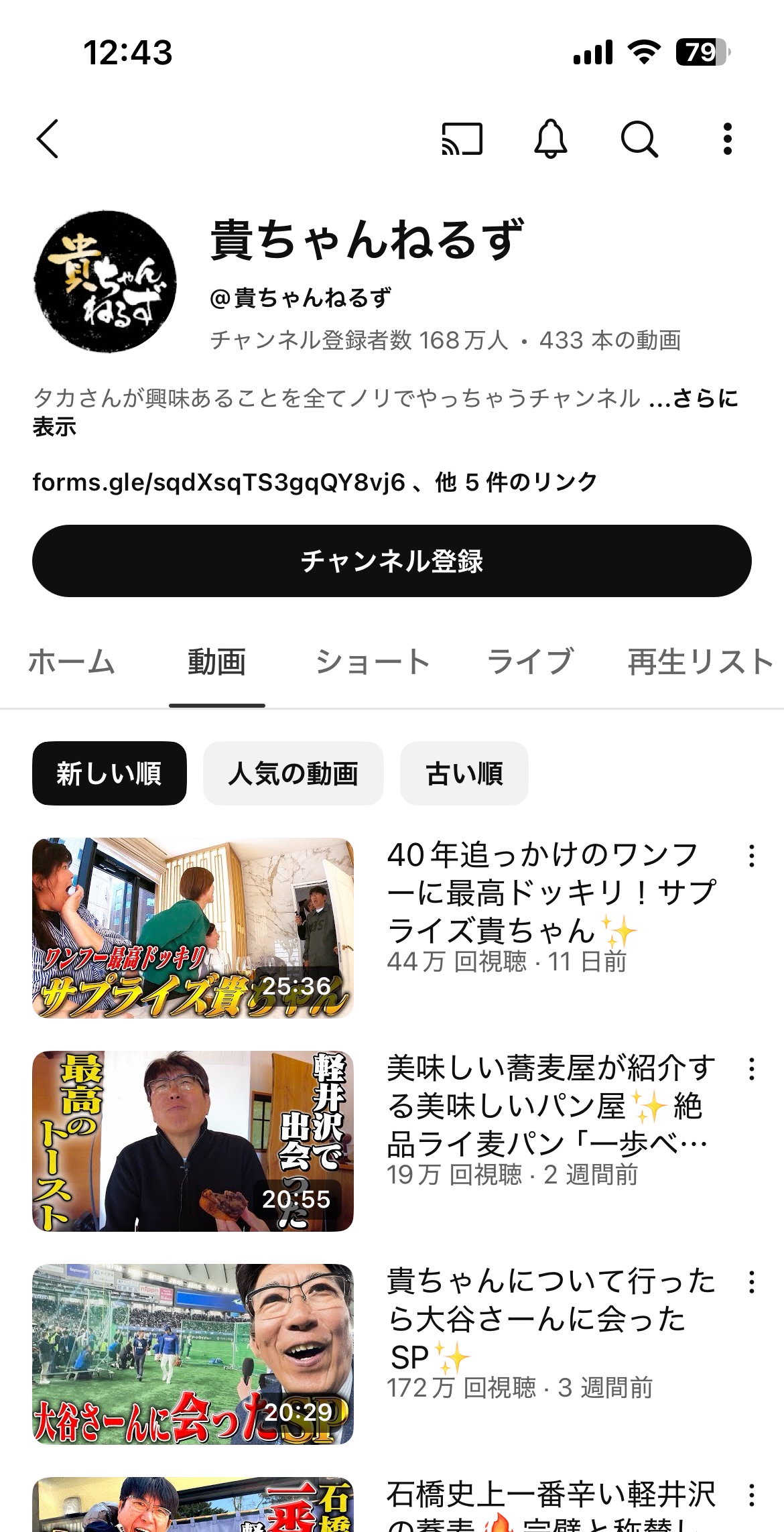Open the top-right overflow menu
Screen dimensions: 784x1532
coord(727,139)
